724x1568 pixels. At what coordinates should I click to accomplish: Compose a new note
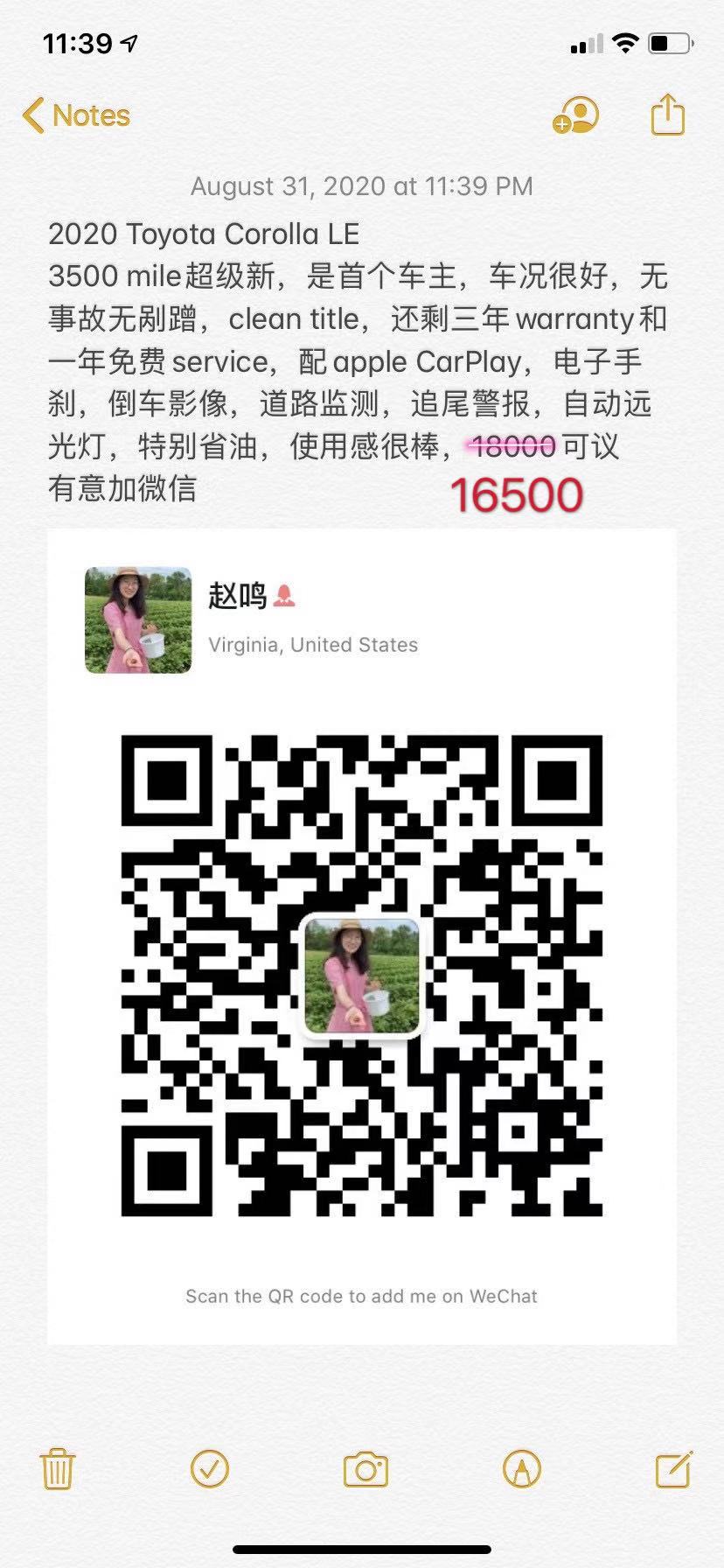point(673,1469)
